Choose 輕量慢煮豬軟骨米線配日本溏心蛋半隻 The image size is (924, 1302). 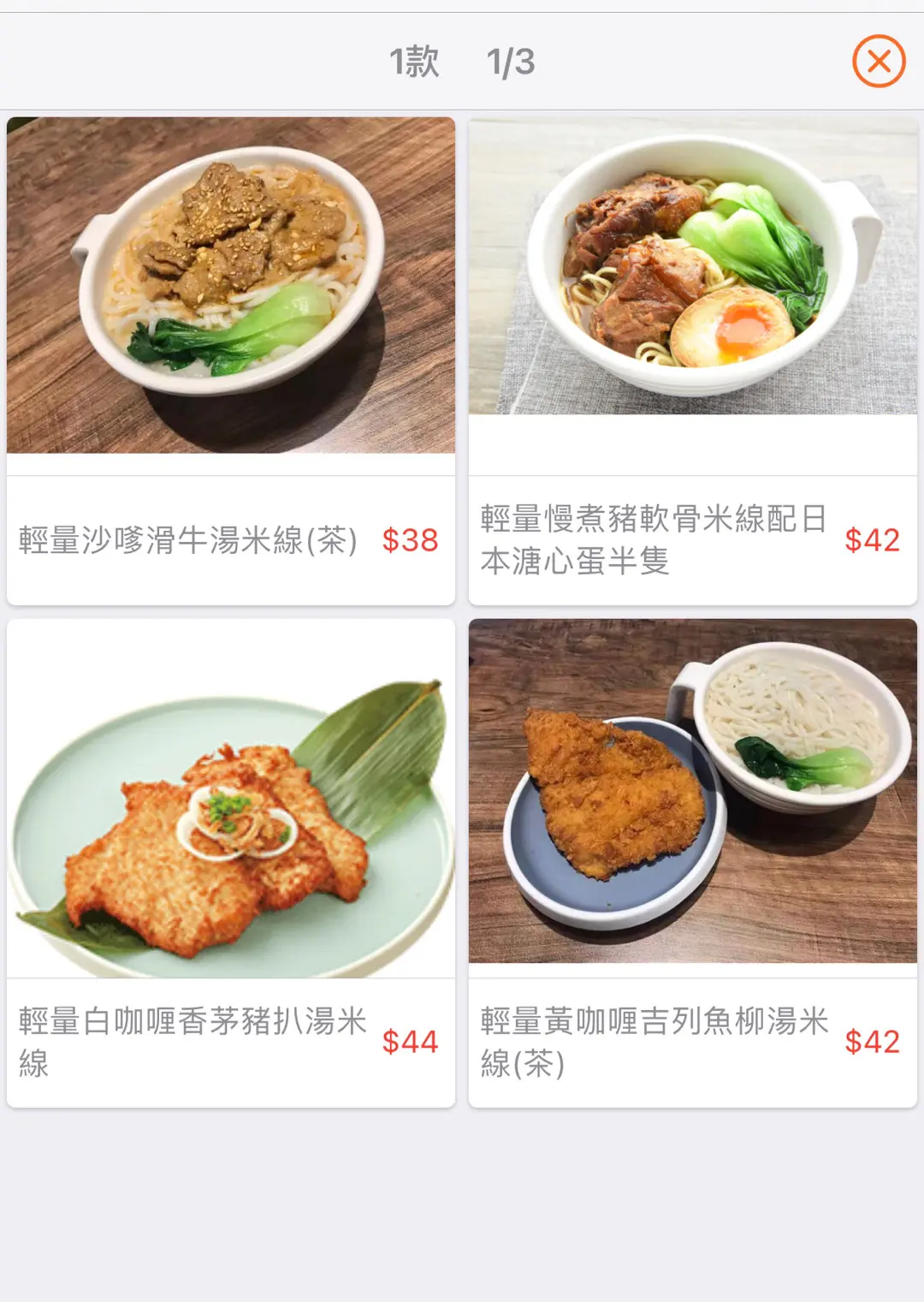(x=692, y=360)
